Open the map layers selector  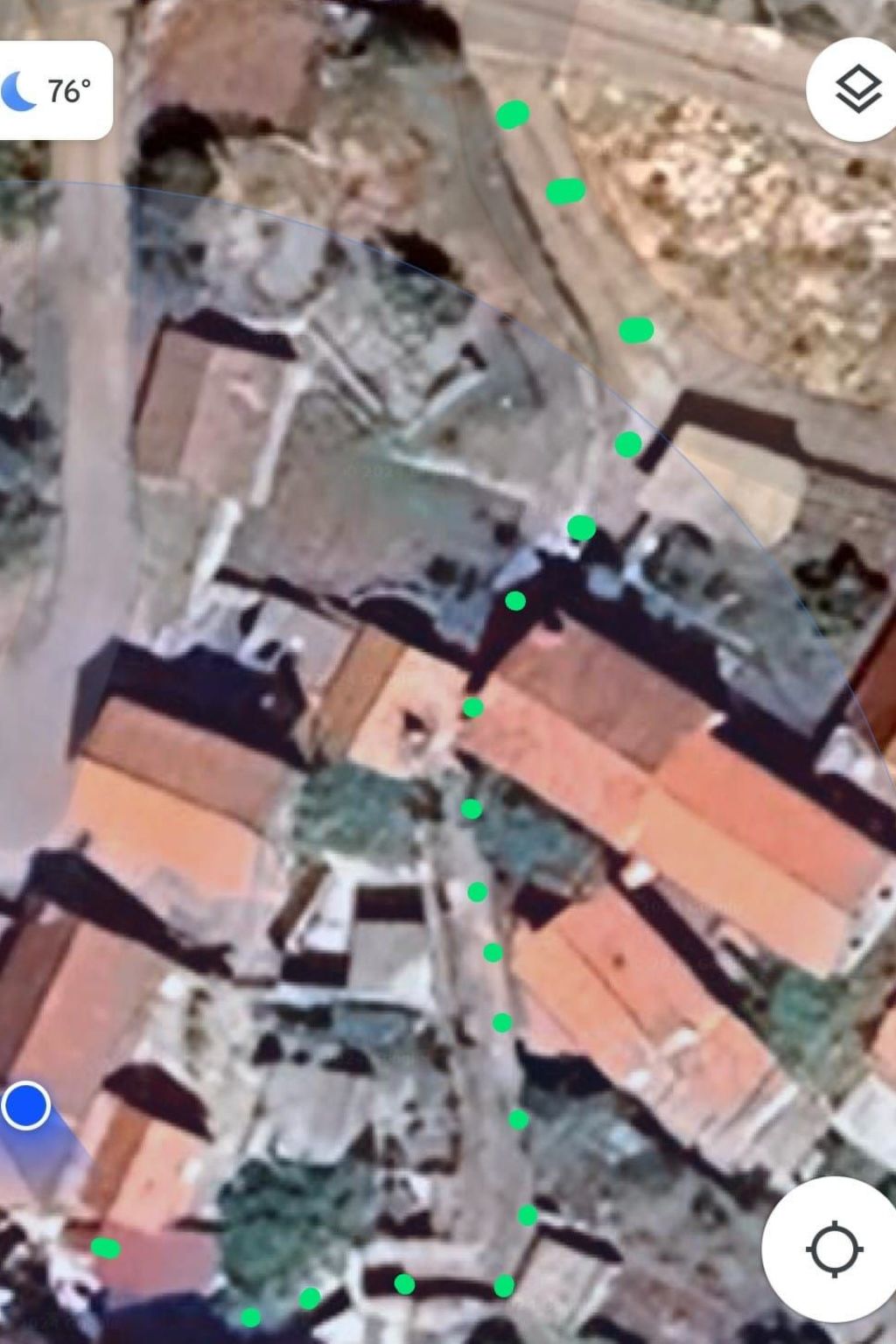[857, 89]
